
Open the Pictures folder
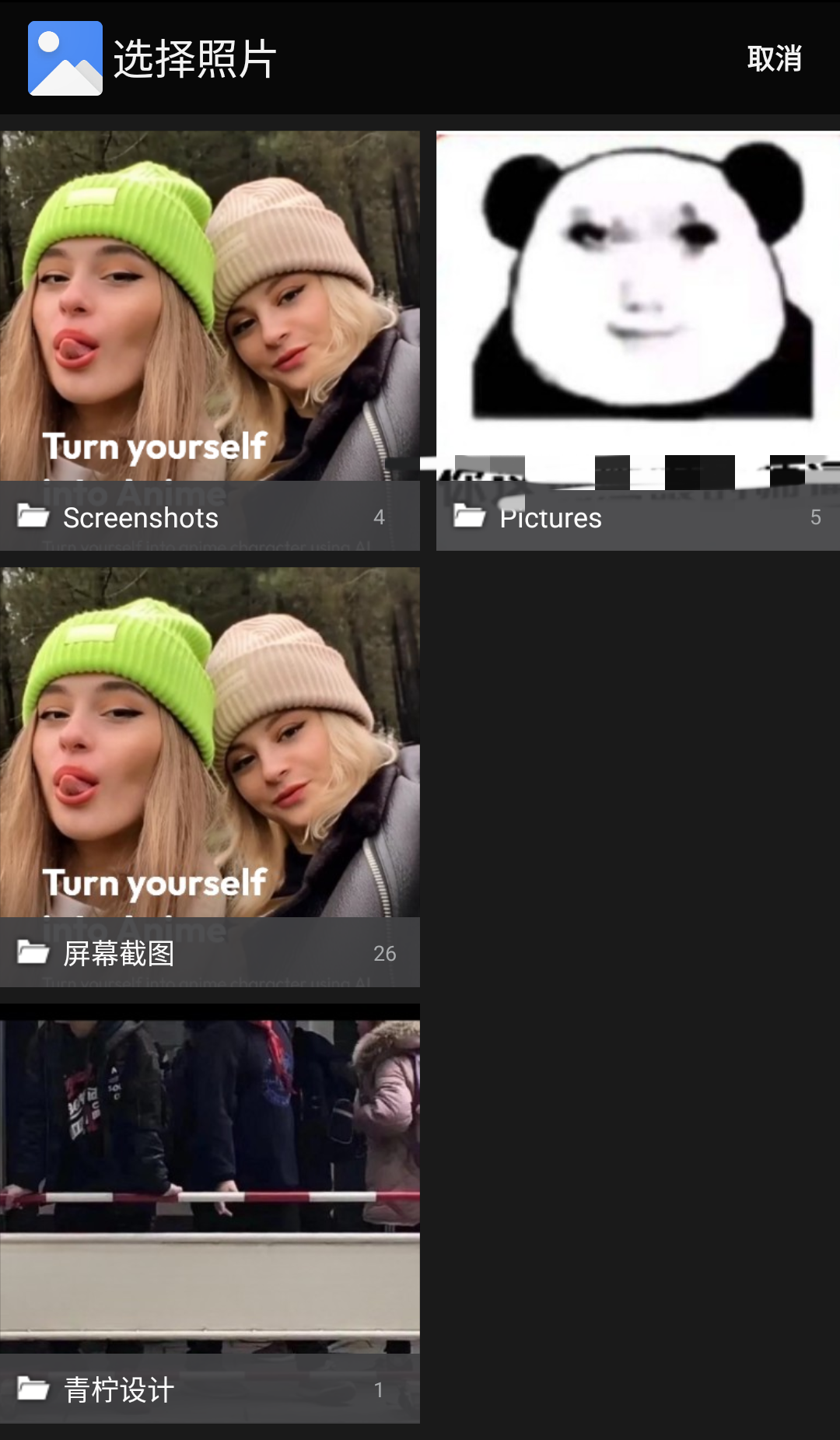637,341
